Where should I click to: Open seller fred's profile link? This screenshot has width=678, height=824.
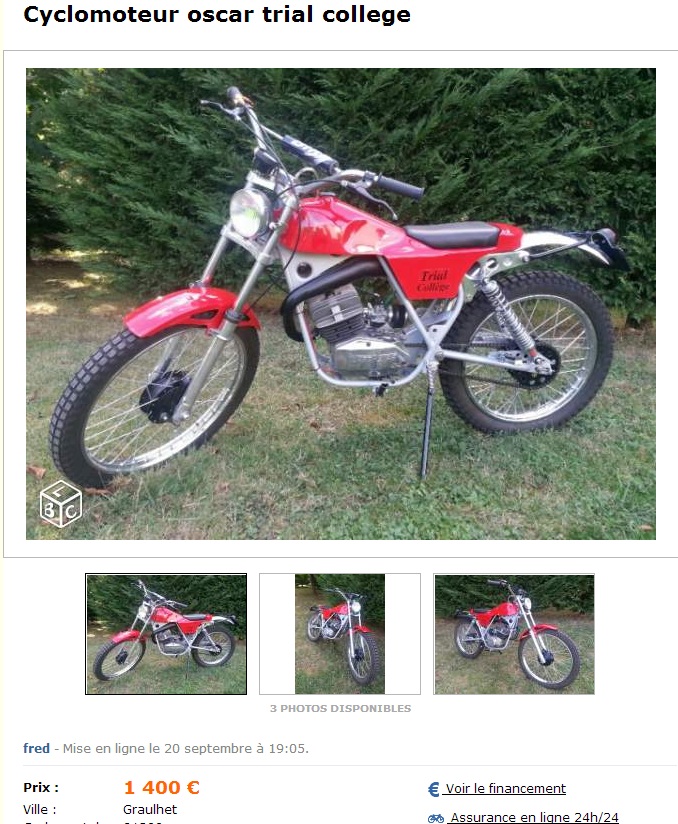click(x=36, y=748)
